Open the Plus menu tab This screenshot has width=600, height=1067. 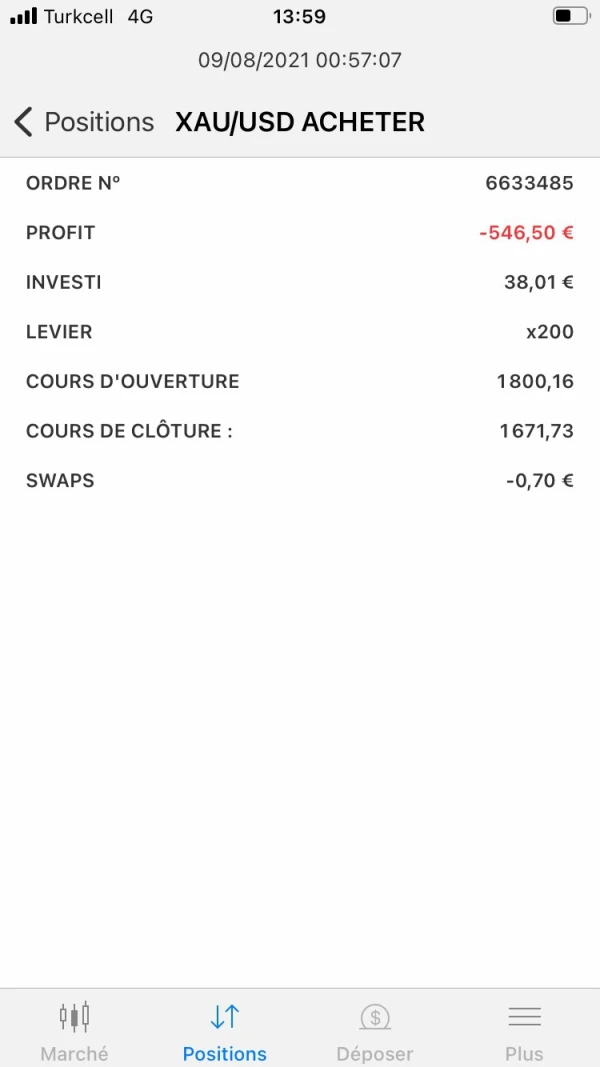(x=524, y=1030)
